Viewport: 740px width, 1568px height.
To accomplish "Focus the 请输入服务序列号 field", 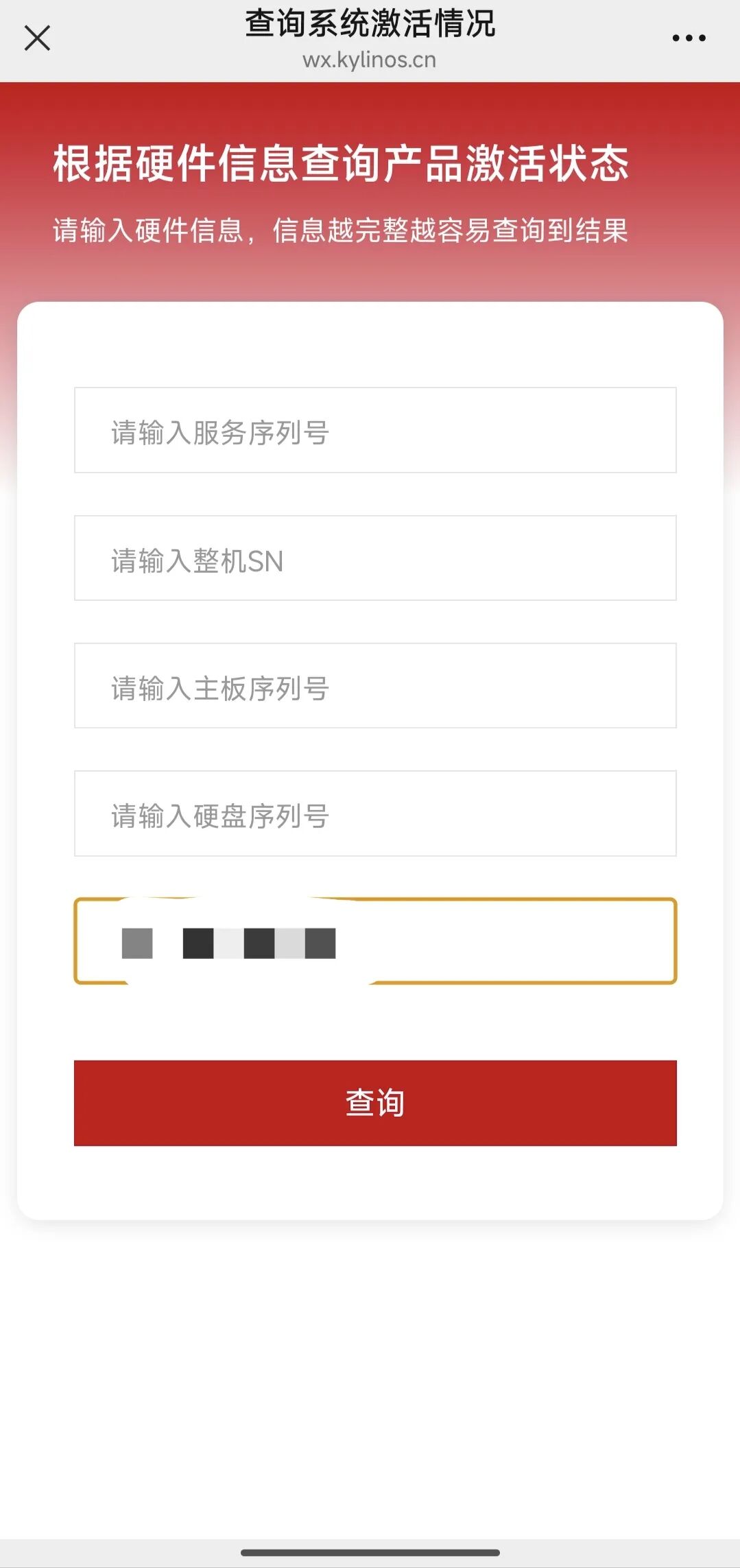I will click(x=375, y=430).
